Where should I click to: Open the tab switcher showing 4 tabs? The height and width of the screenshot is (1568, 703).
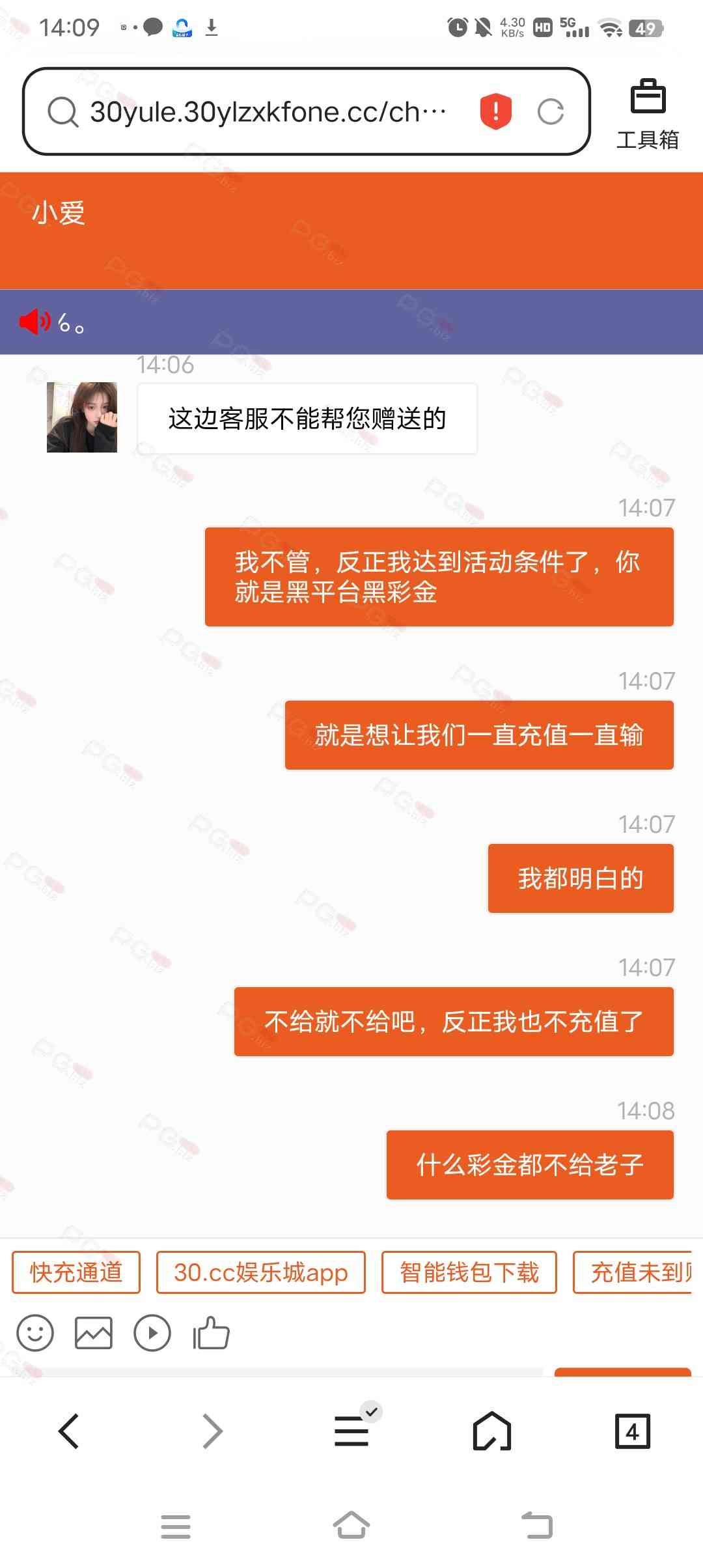632,1431
